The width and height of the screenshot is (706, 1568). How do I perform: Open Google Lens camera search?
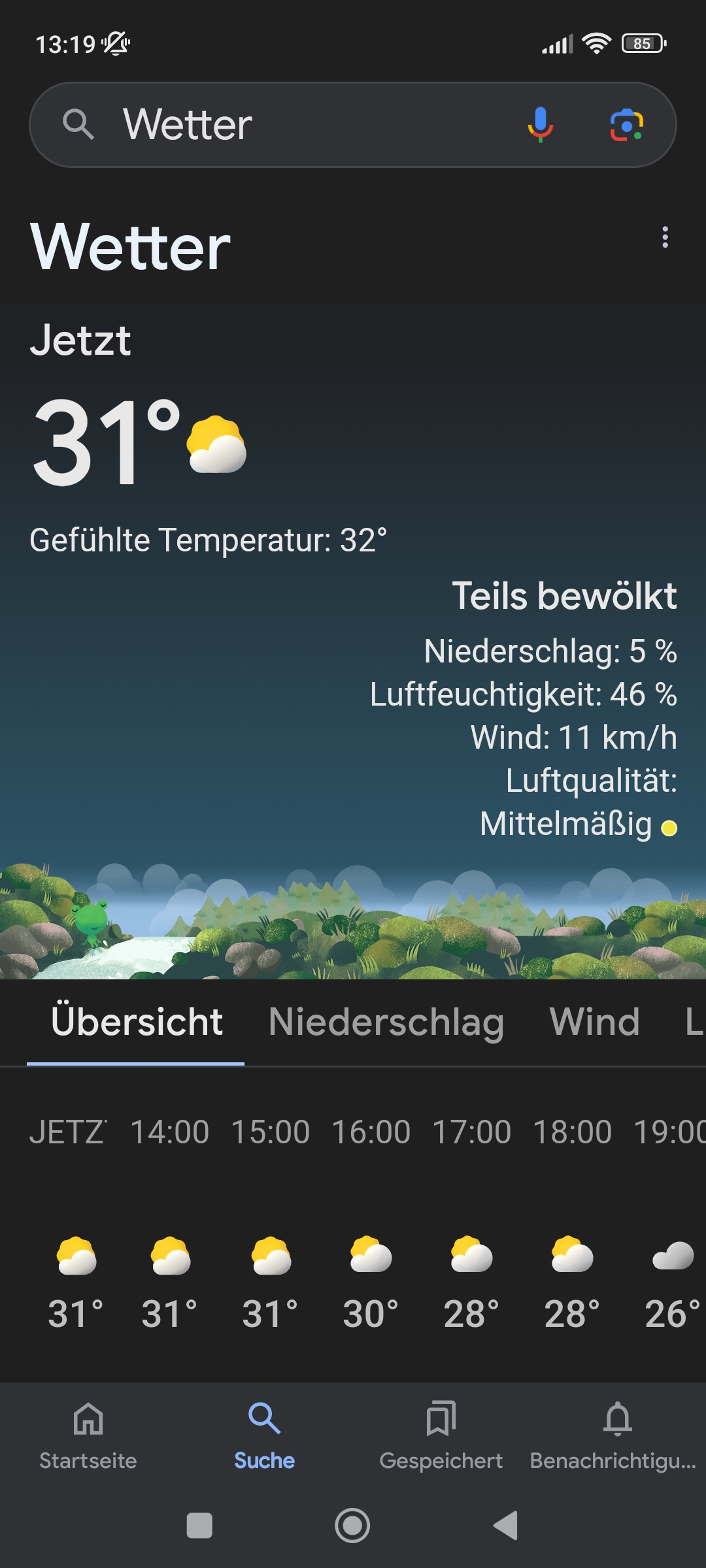(627, 124)
